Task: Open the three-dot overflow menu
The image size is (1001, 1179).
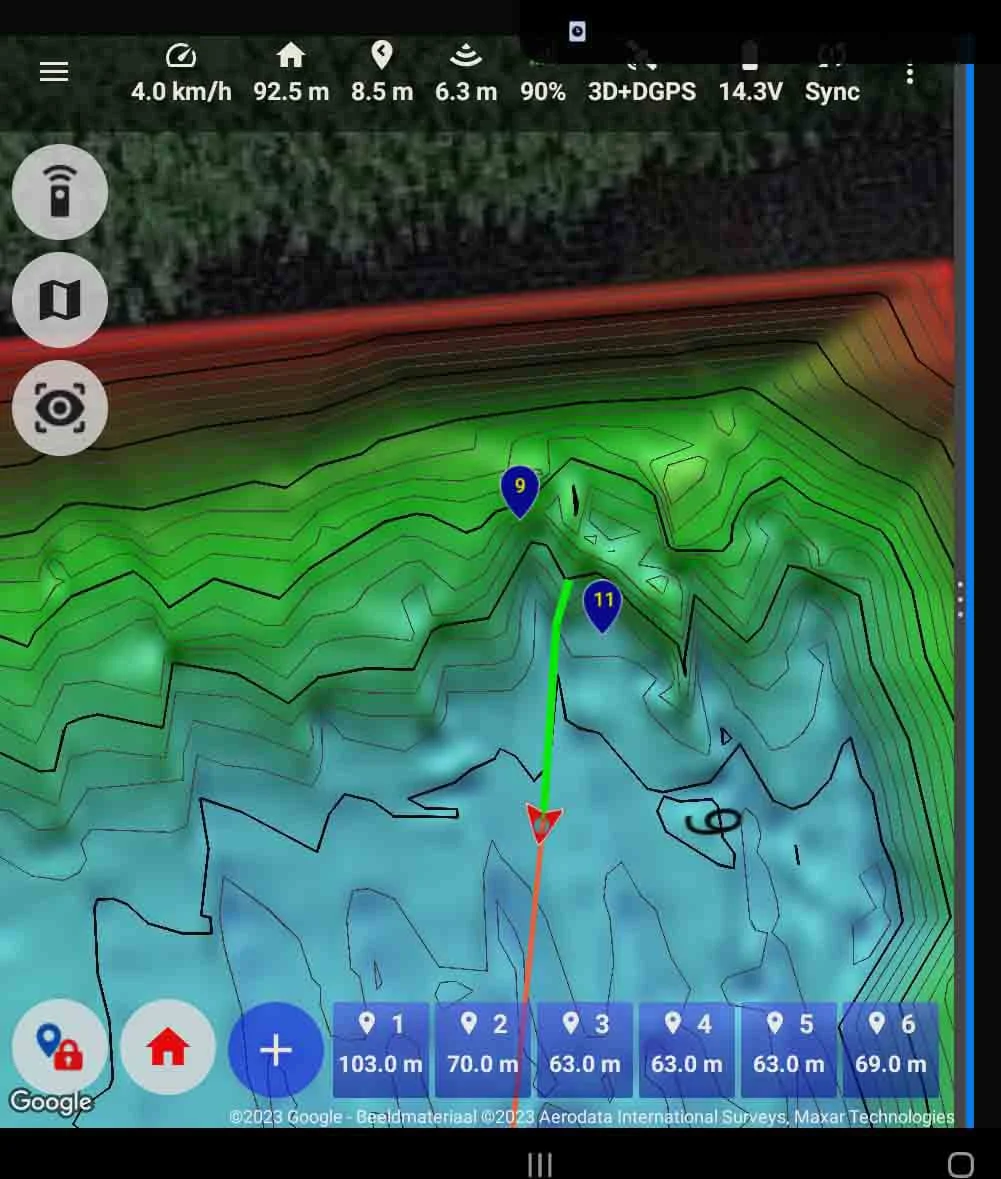Action: click(909, 73)
